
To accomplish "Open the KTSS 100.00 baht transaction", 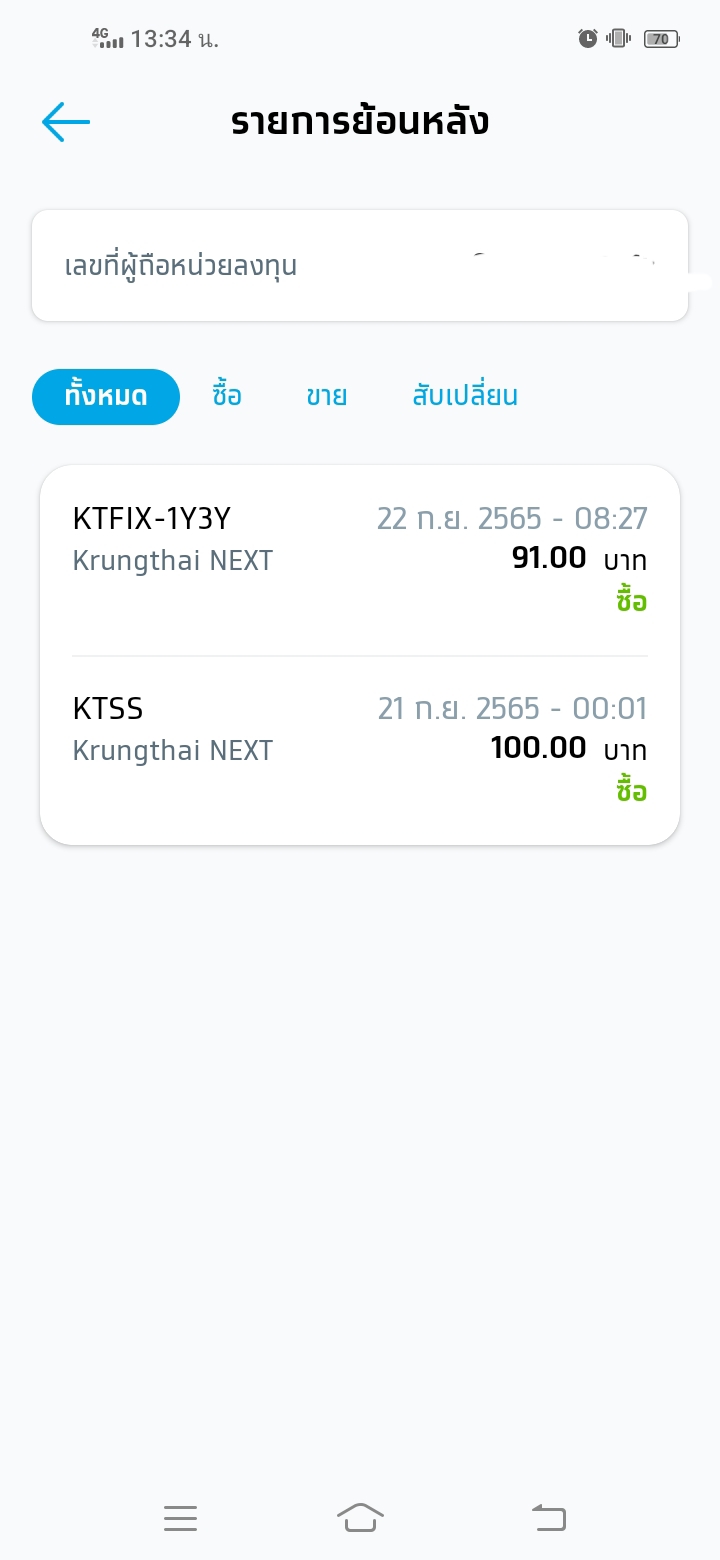I will [x=360, y=750].
